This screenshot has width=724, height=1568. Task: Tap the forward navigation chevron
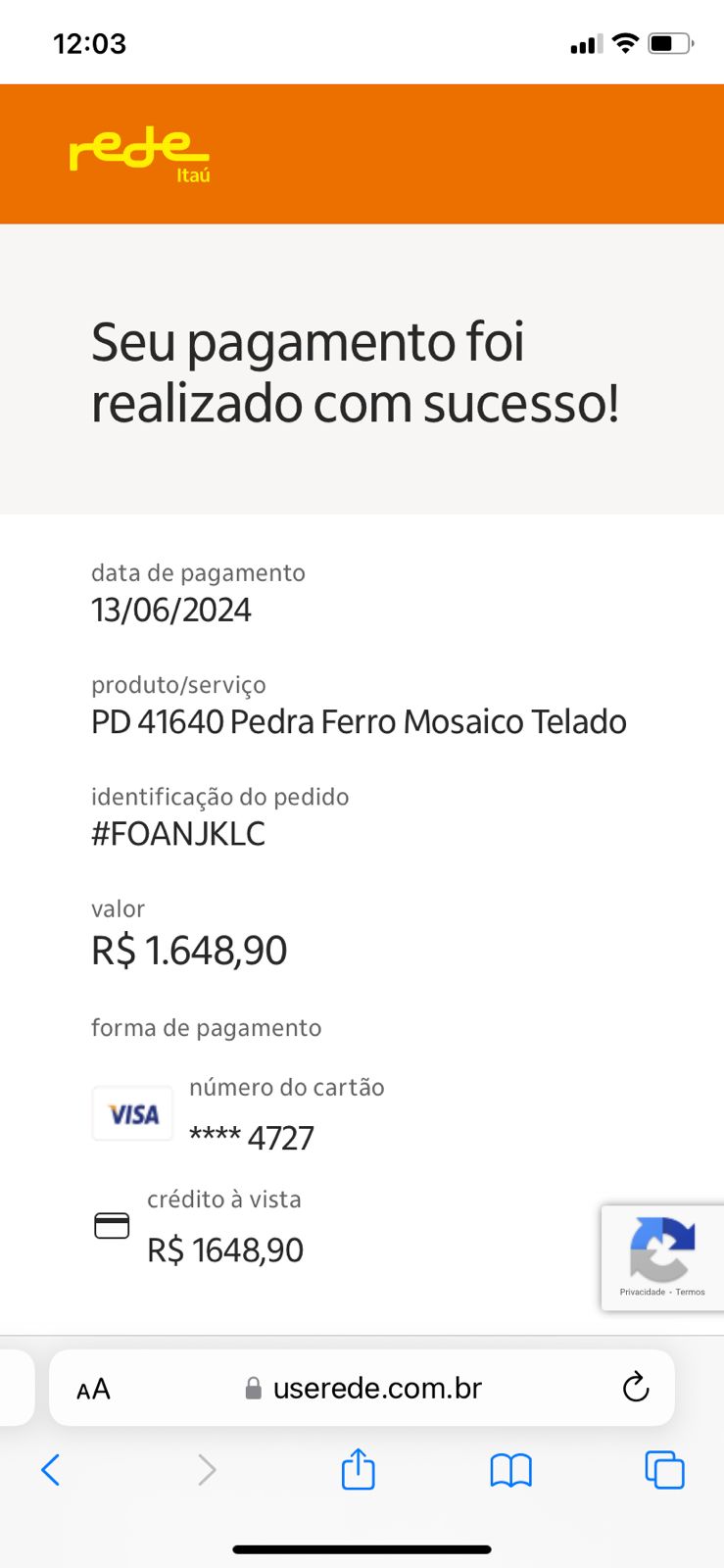[x=205, y=1470]
